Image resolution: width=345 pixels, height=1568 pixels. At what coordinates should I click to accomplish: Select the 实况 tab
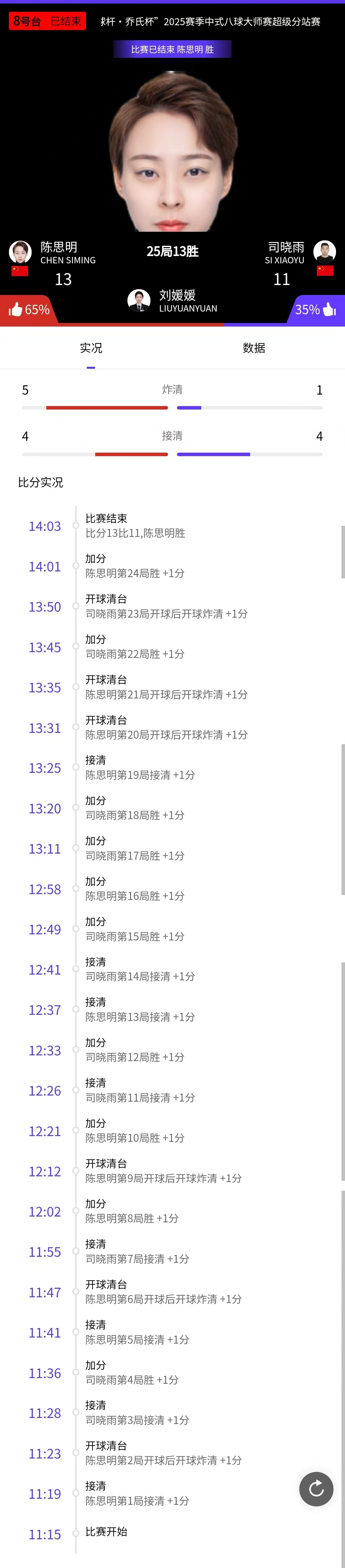[91, 348]
